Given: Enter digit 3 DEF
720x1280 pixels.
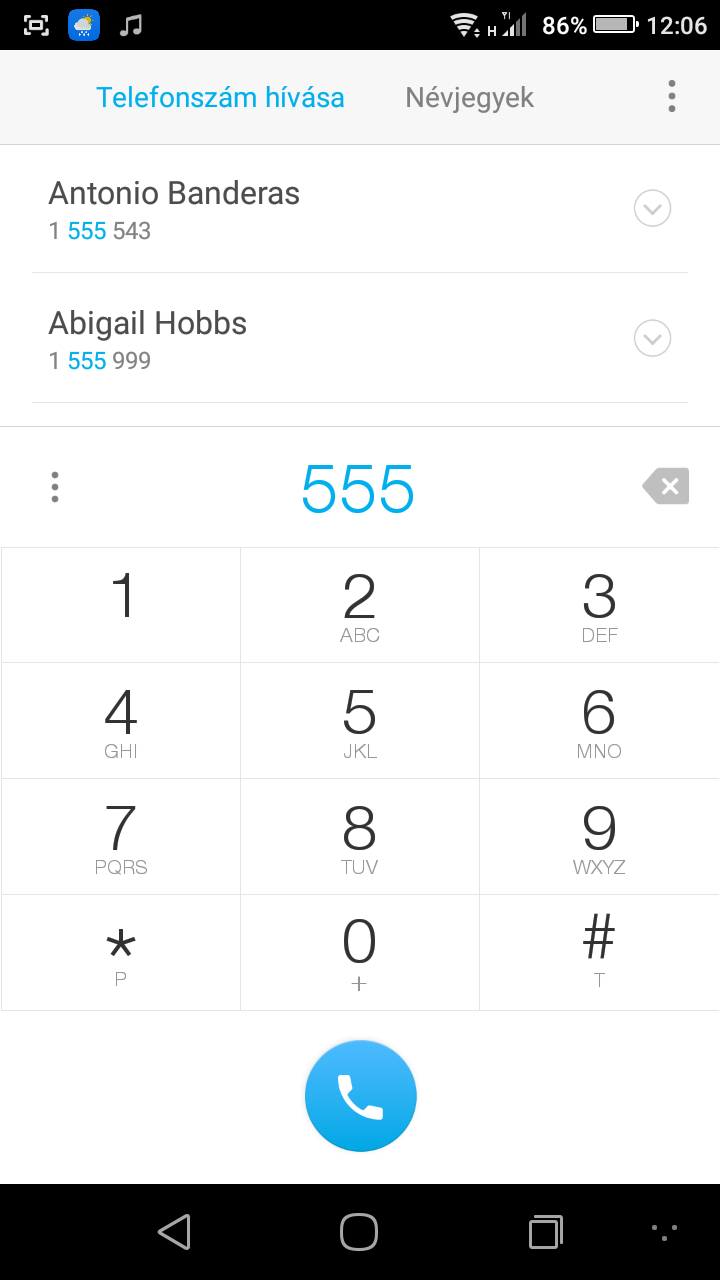Looking at the screenshot, I should click(x=599, y=605).
